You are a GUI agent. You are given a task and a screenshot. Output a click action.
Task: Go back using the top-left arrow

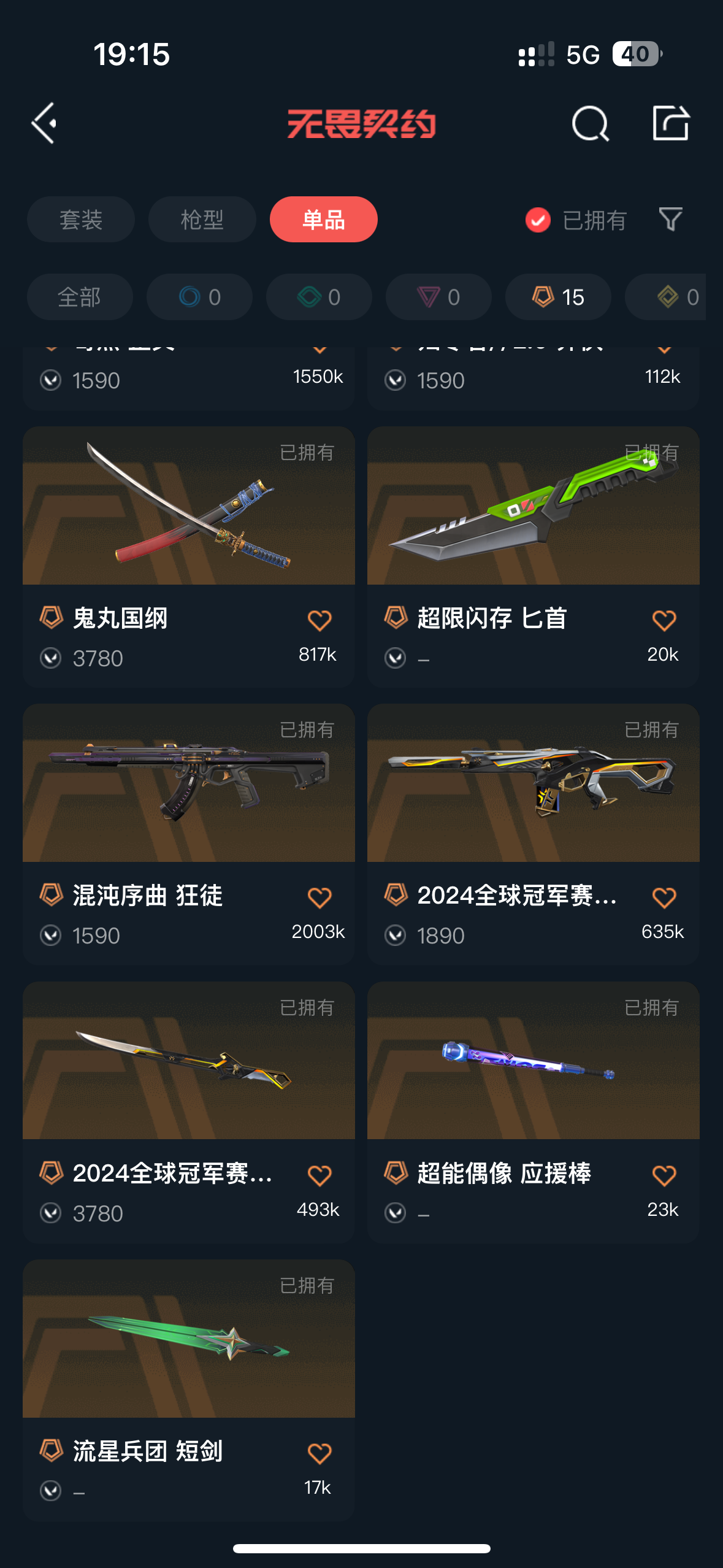pyautogui.click(x=45, y=123)
